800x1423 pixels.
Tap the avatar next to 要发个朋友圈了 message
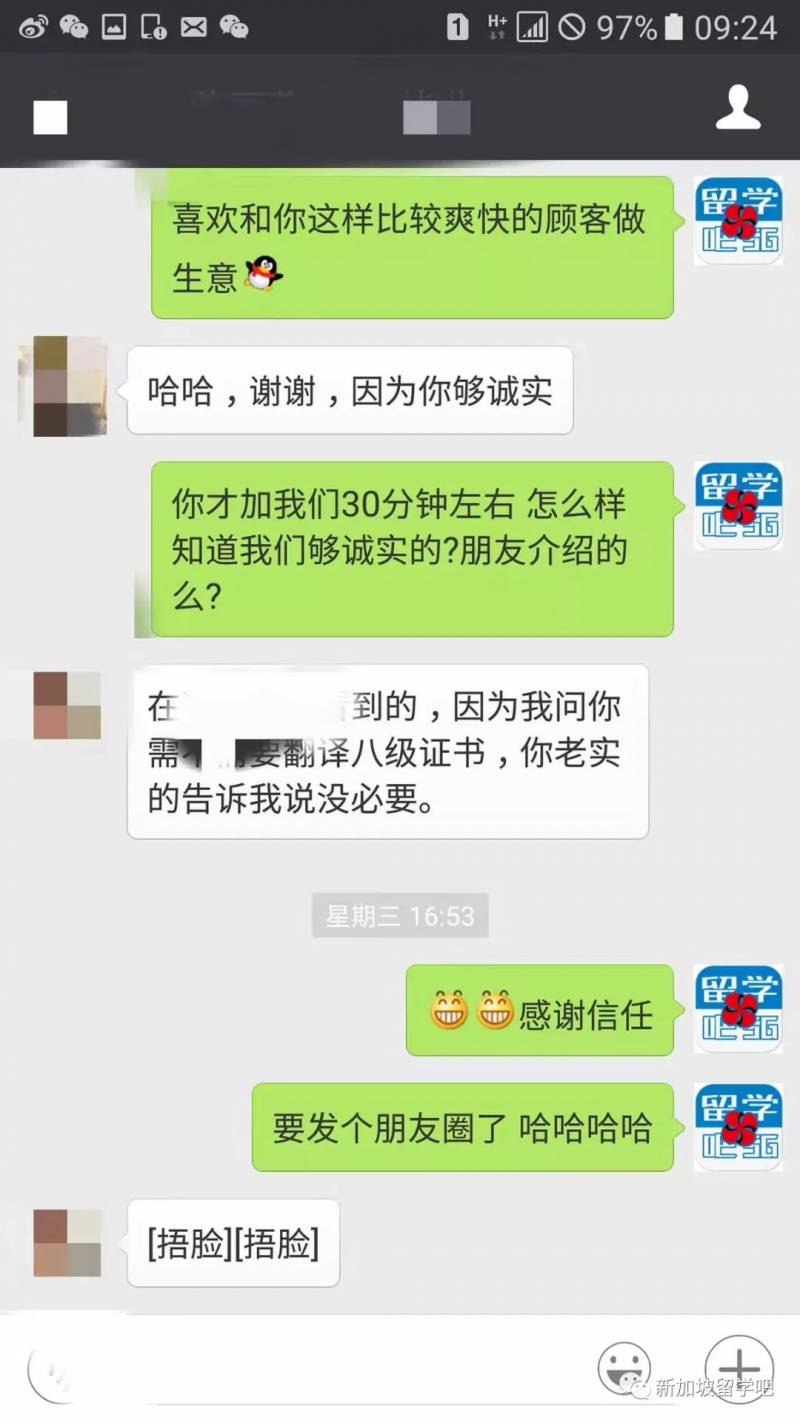[738, 1127]
